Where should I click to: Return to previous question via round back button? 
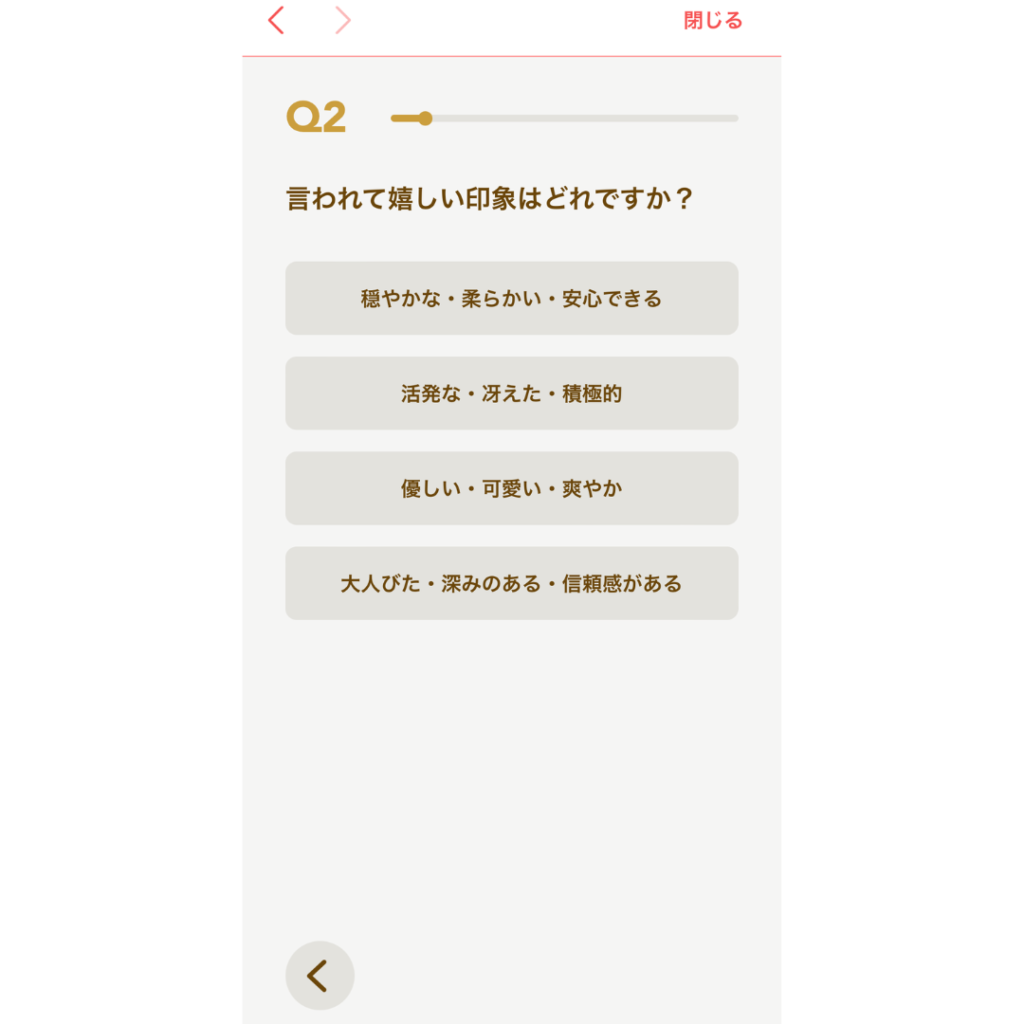(319, 975)
